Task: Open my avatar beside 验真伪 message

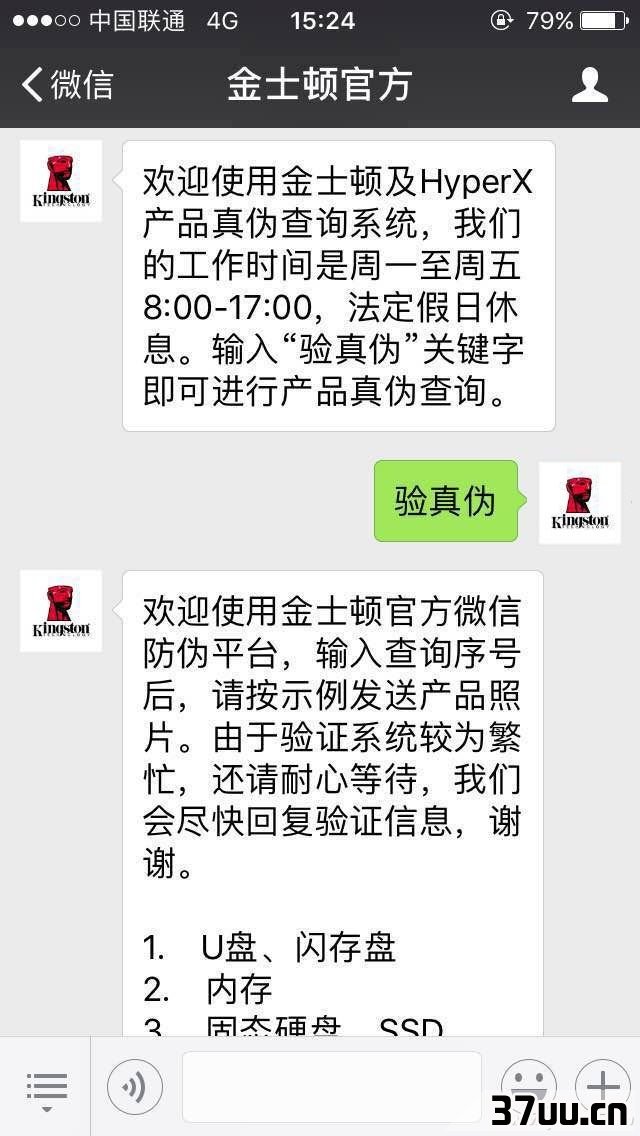Action: point(579,503)
